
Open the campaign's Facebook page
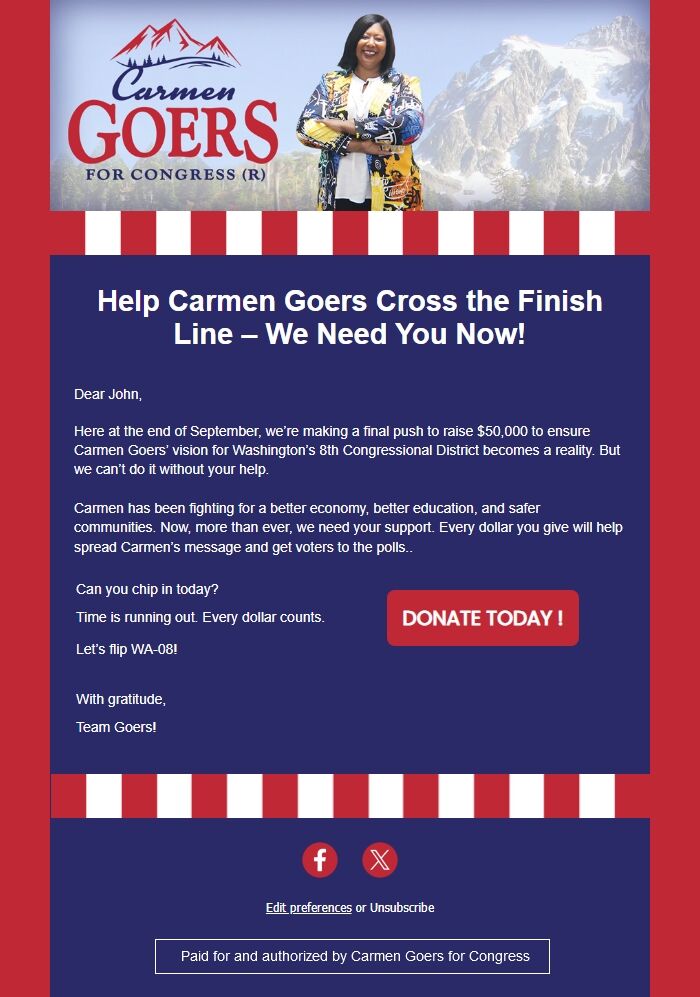tap(320, 860)
